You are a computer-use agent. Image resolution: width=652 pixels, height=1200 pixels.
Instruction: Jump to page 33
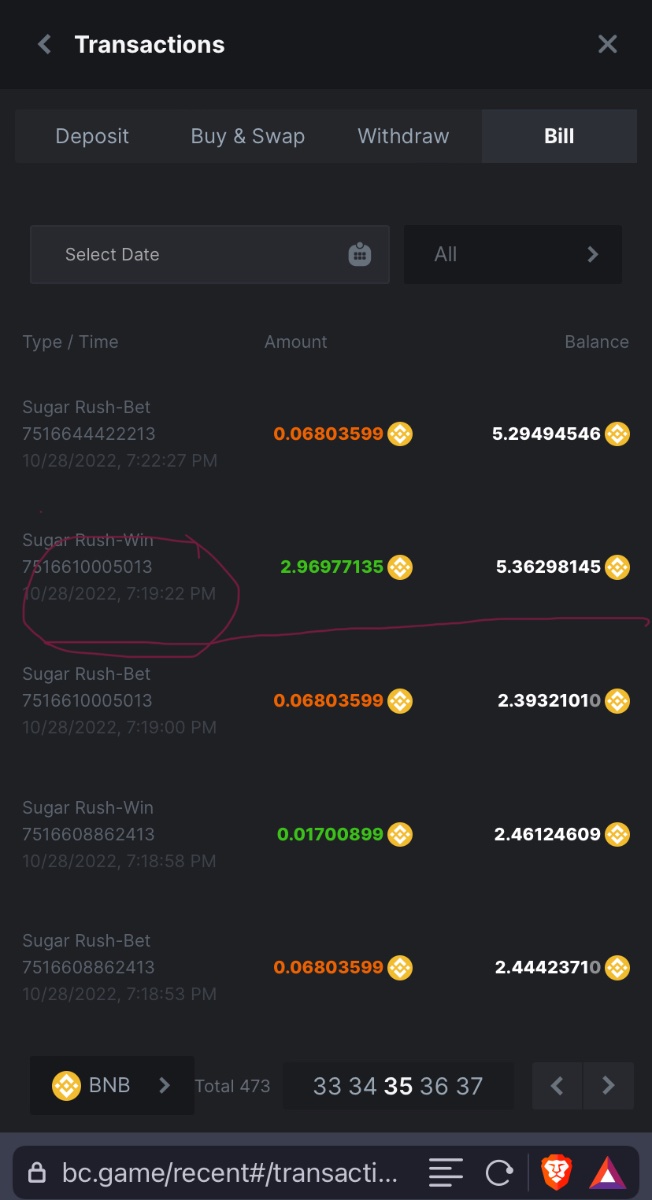(325, 1086)
